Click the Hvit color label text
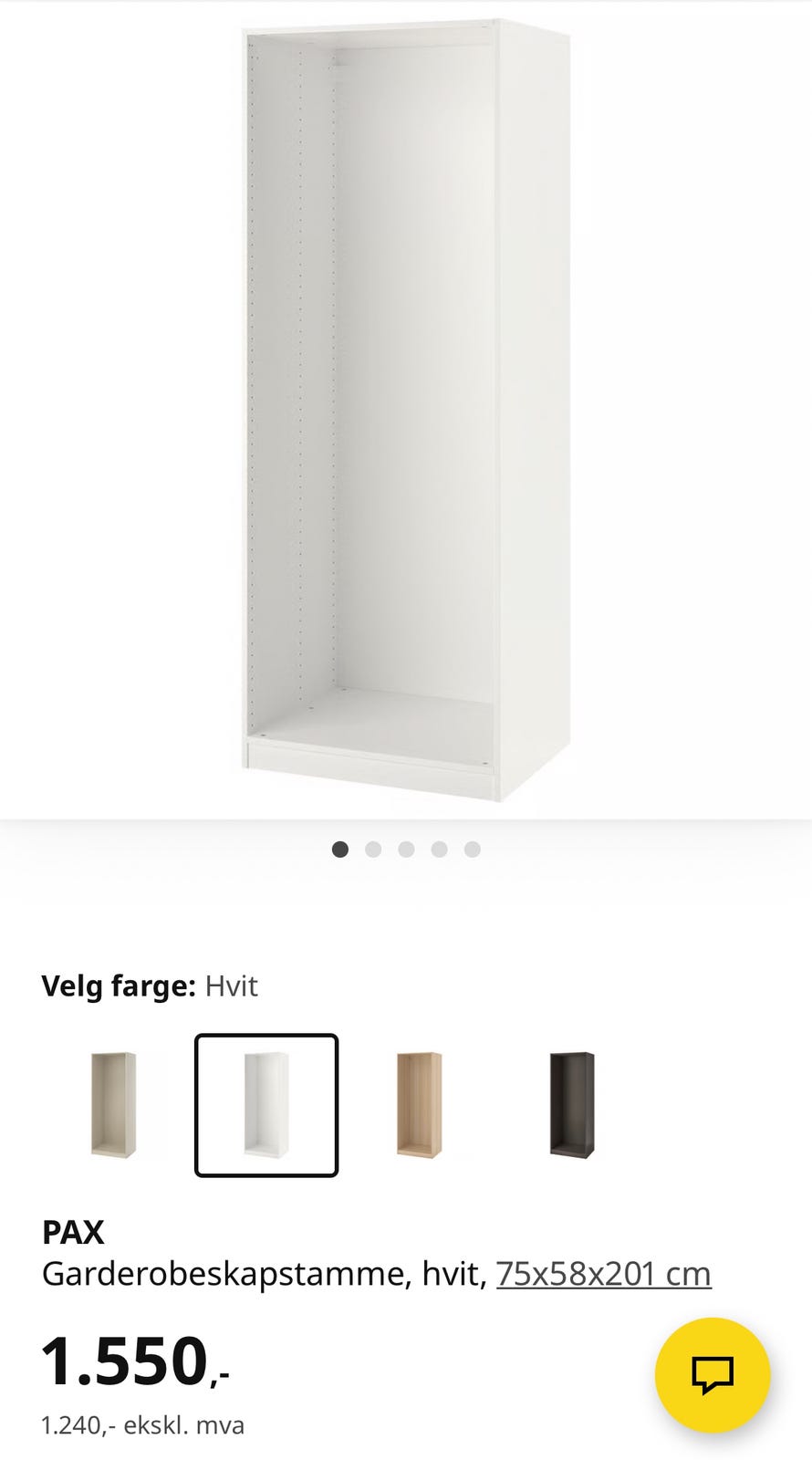This screenshot has width=812, height=1460. (x=231, y=985)
